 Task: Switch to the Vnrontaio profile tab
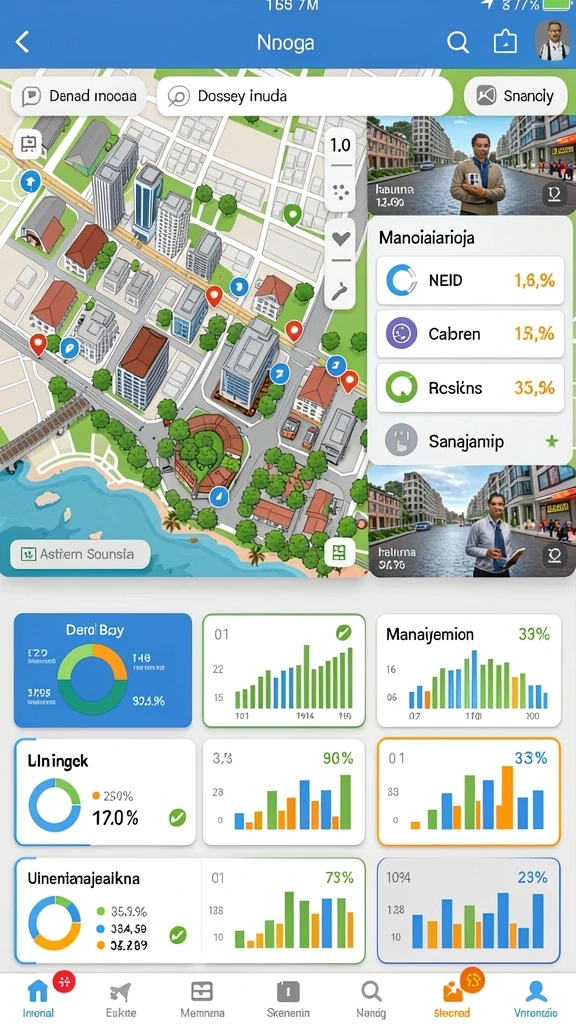(x=536, y=999)
